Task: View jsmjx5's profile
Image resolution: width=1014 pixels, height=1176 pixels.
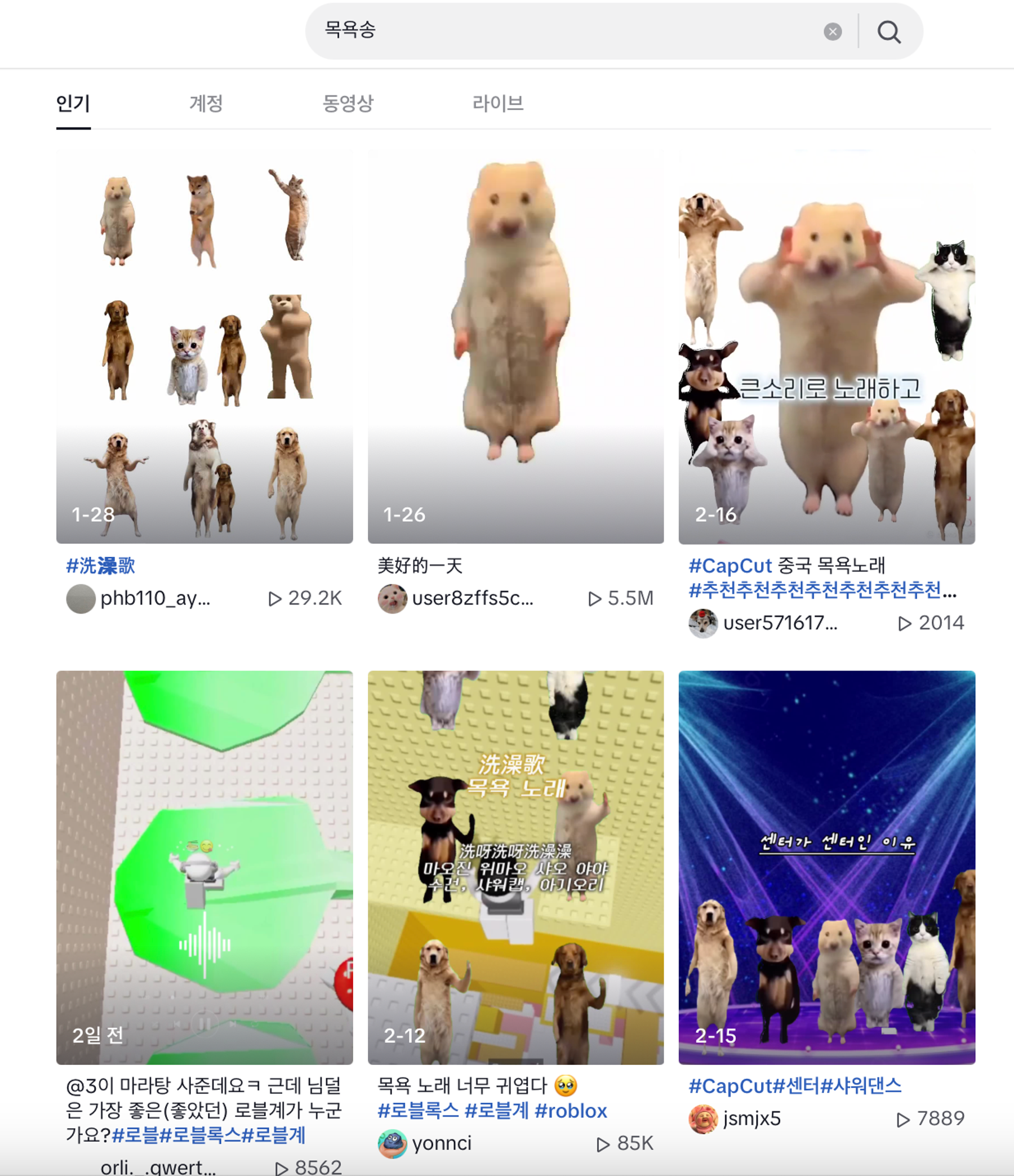Action: 751,1118
